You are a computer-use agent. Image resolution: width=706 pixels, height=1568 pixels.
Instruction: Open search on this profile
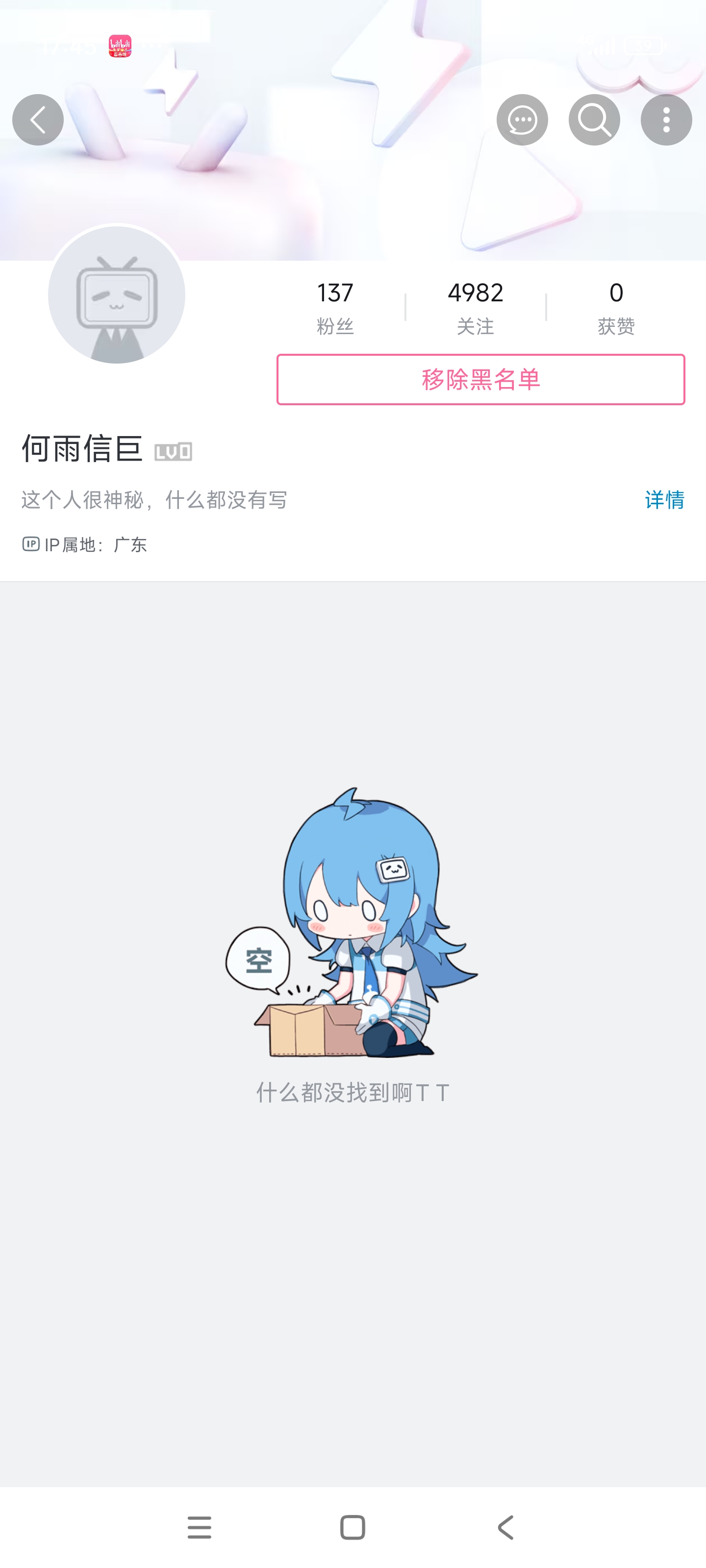594,120
